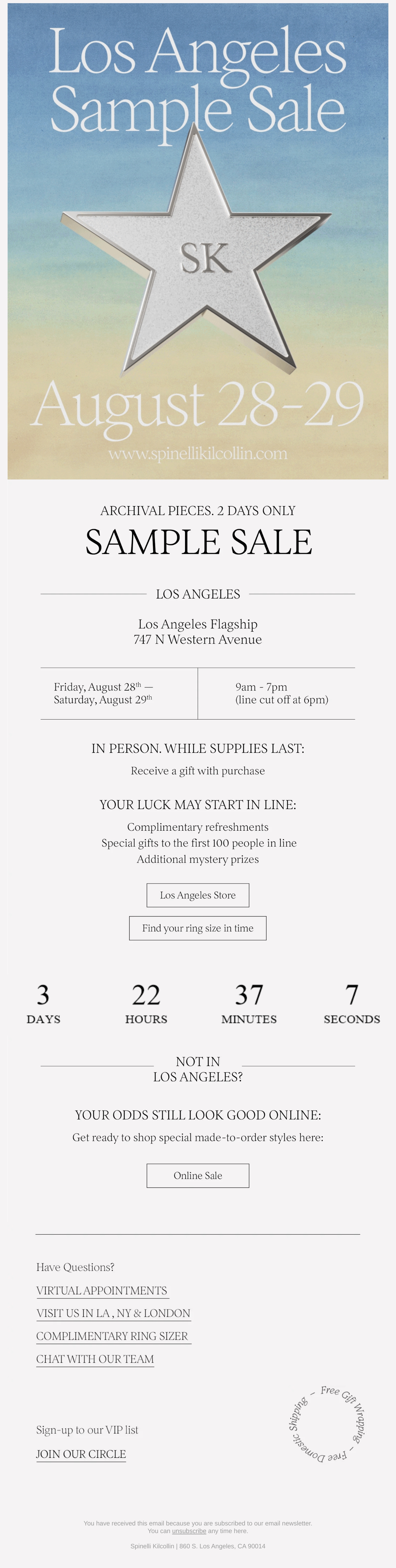396x1568 pixels.
Task: Open the Complimentary Ring Sizer link
Action: click(113, 1336)
